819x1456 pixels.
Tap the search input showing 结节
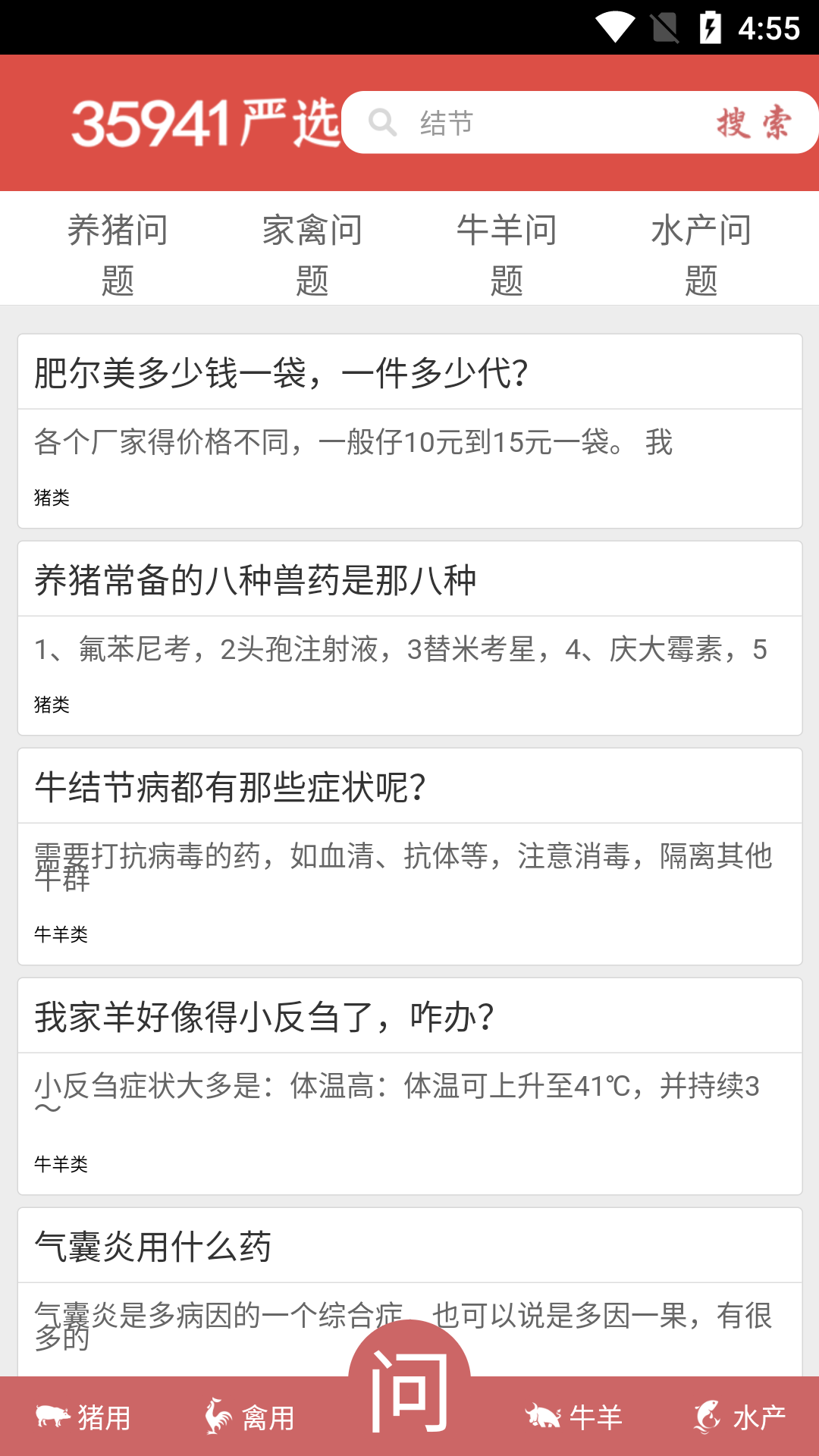[x=531, y=122]
